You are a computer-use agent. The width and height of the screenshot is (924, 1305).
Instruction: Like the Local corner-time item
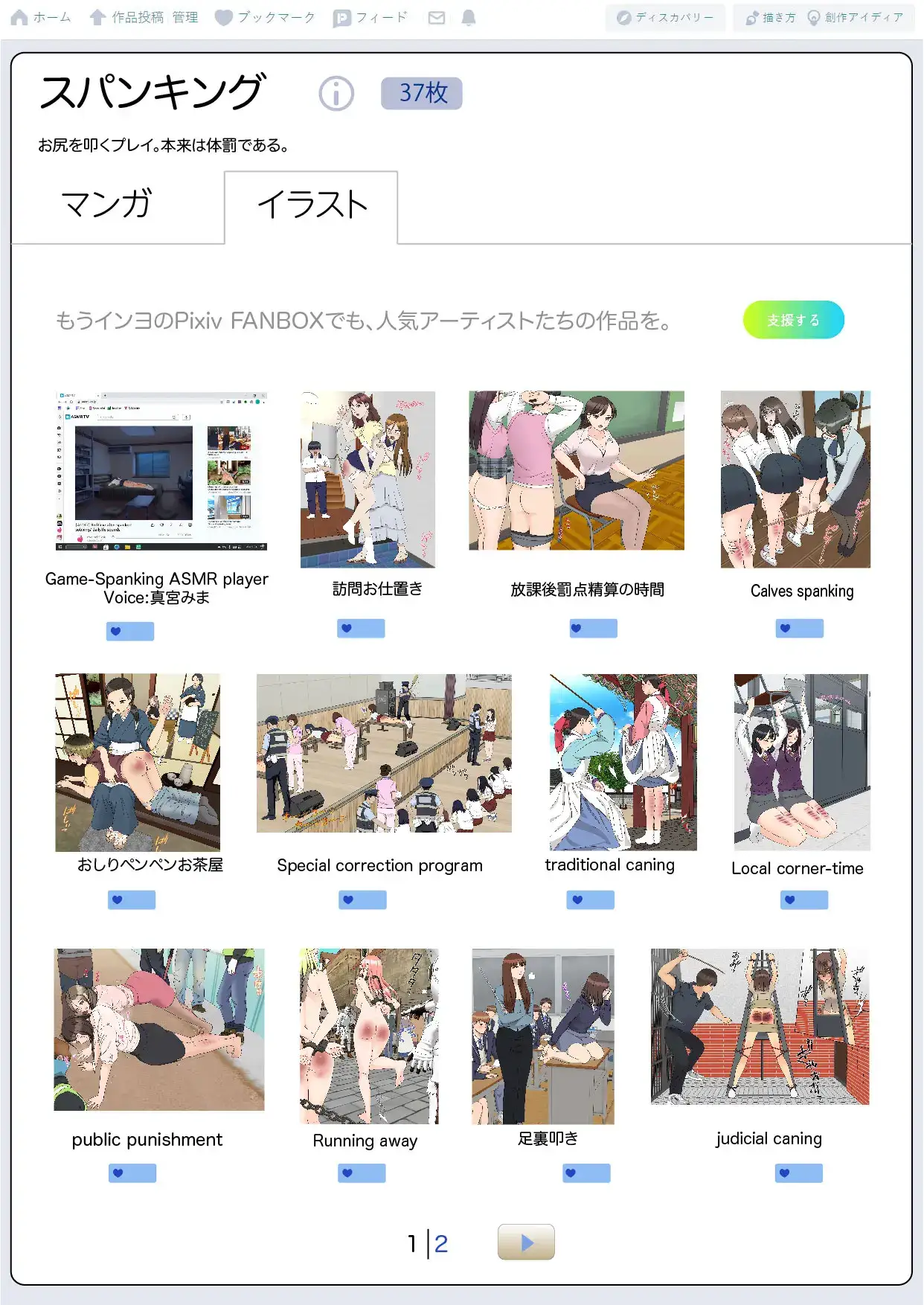803,900
